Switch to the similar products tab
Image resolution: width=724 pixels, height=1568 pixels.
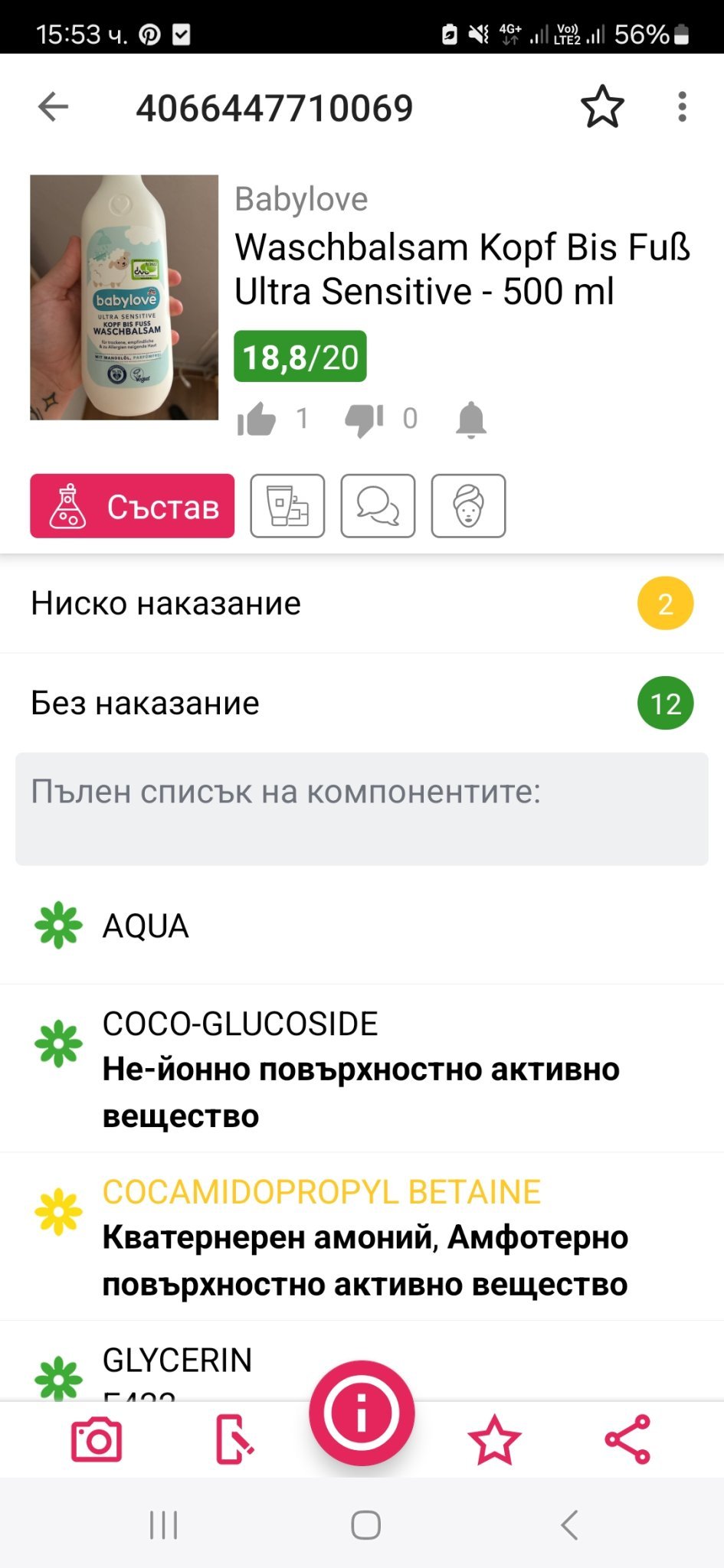coord(287,506)
